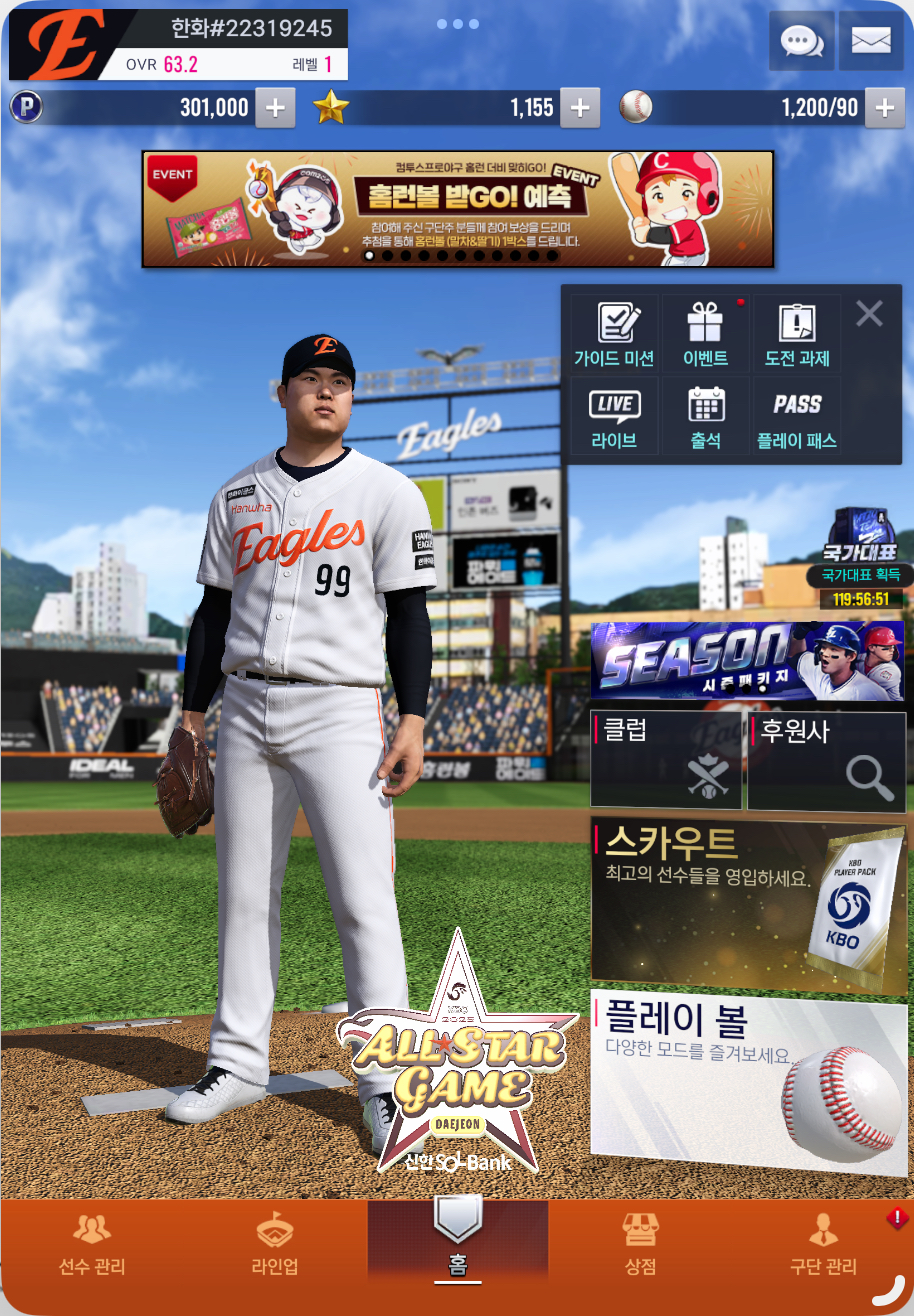Close the quick menu panel
The height and width of the screenshot is (1316, 914).
pyautogui.click(x=869, y=314)
